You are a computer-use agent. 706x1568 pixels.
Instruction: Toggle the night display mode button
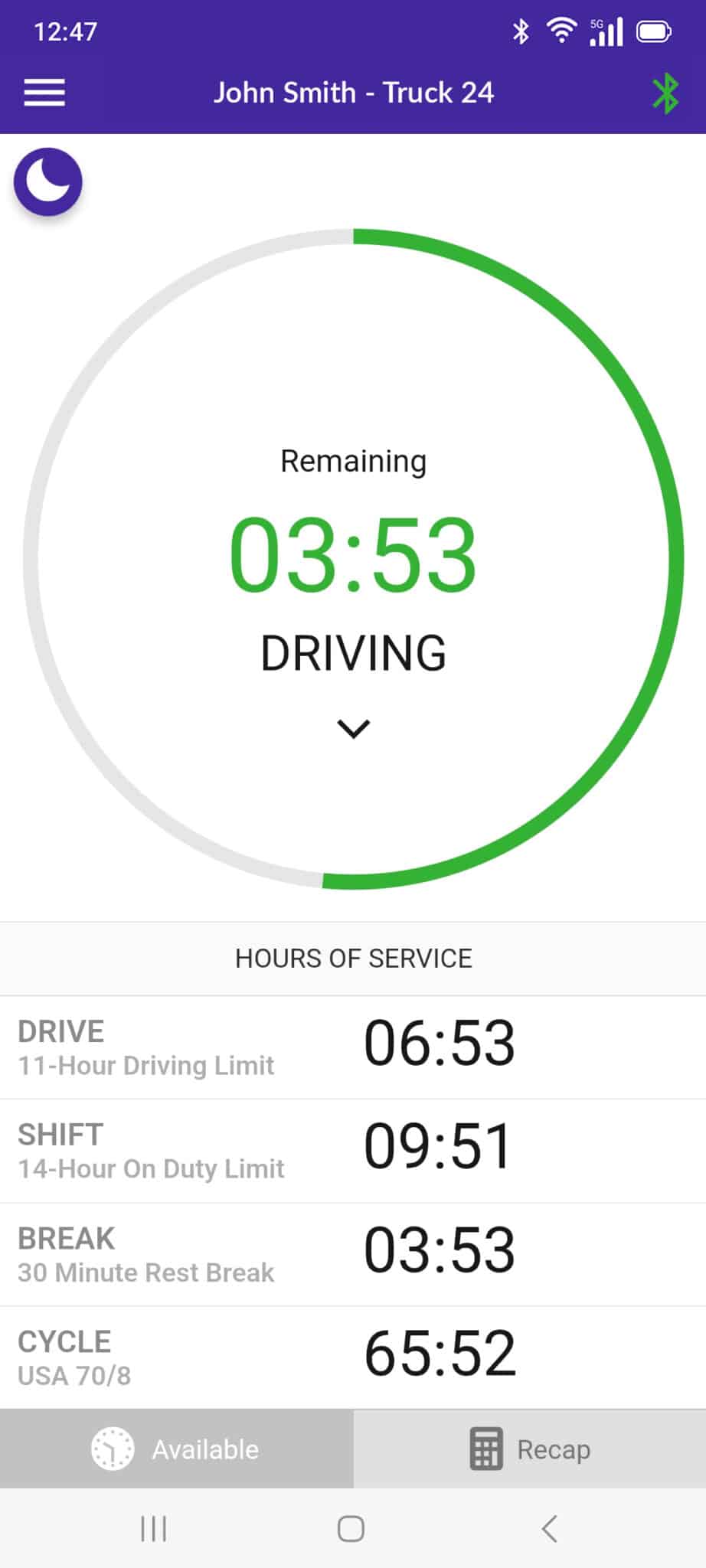(47, 182)
